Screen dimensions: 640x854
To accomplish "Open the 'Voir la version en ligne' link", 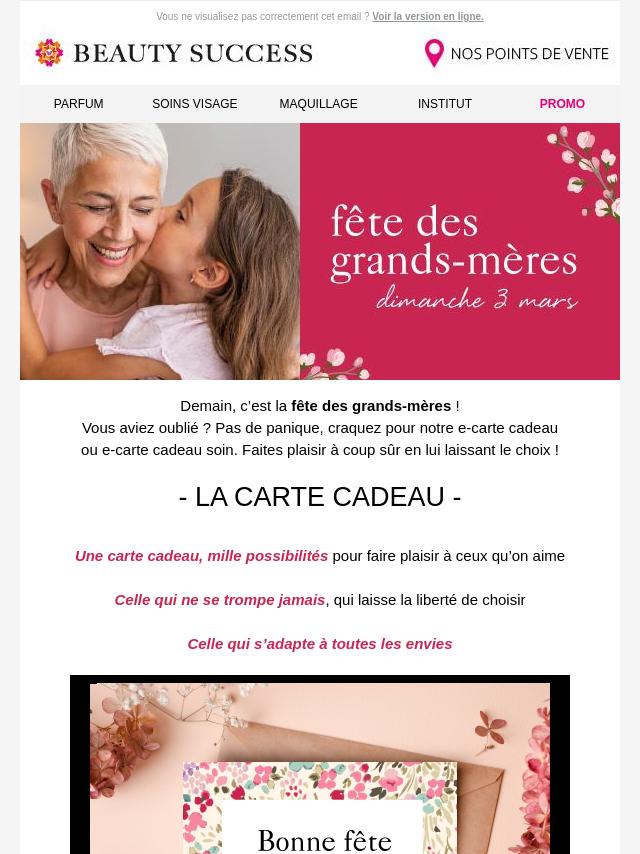I will [427, 17].
